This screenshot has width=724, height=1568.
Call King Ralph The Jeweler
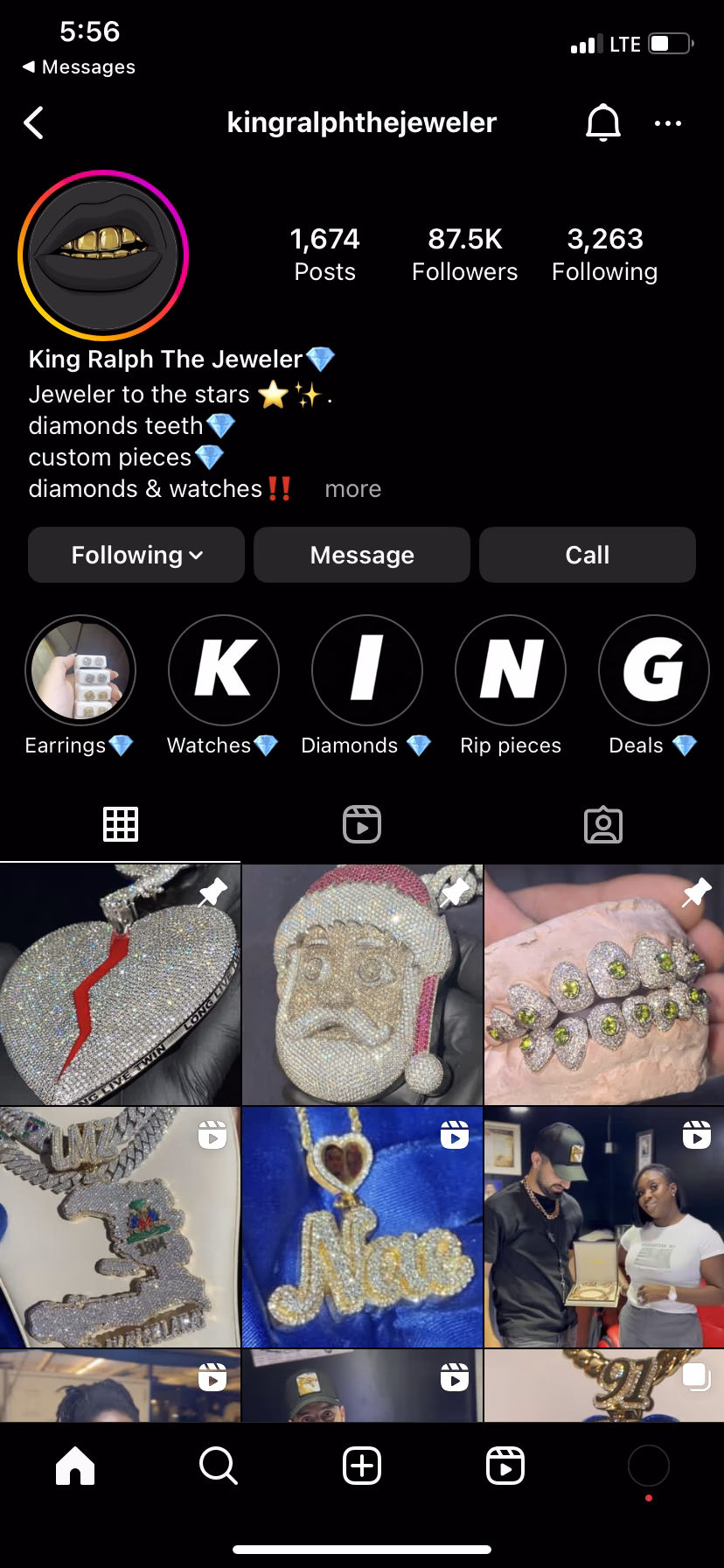point(587,555)
